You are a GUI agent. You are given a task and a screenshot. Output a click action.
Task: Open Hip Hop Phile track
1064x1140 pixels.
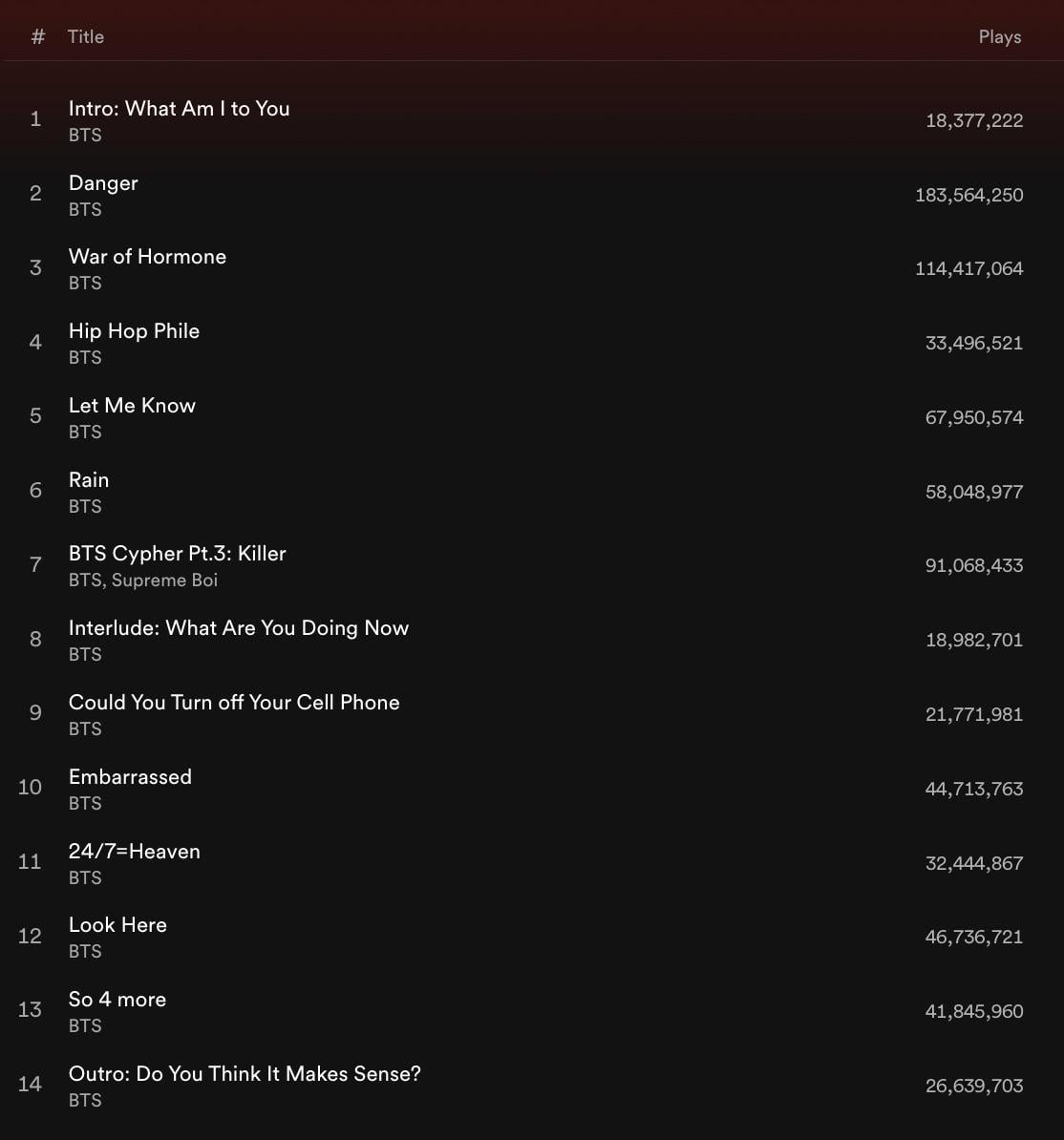[x=134, y=331]
